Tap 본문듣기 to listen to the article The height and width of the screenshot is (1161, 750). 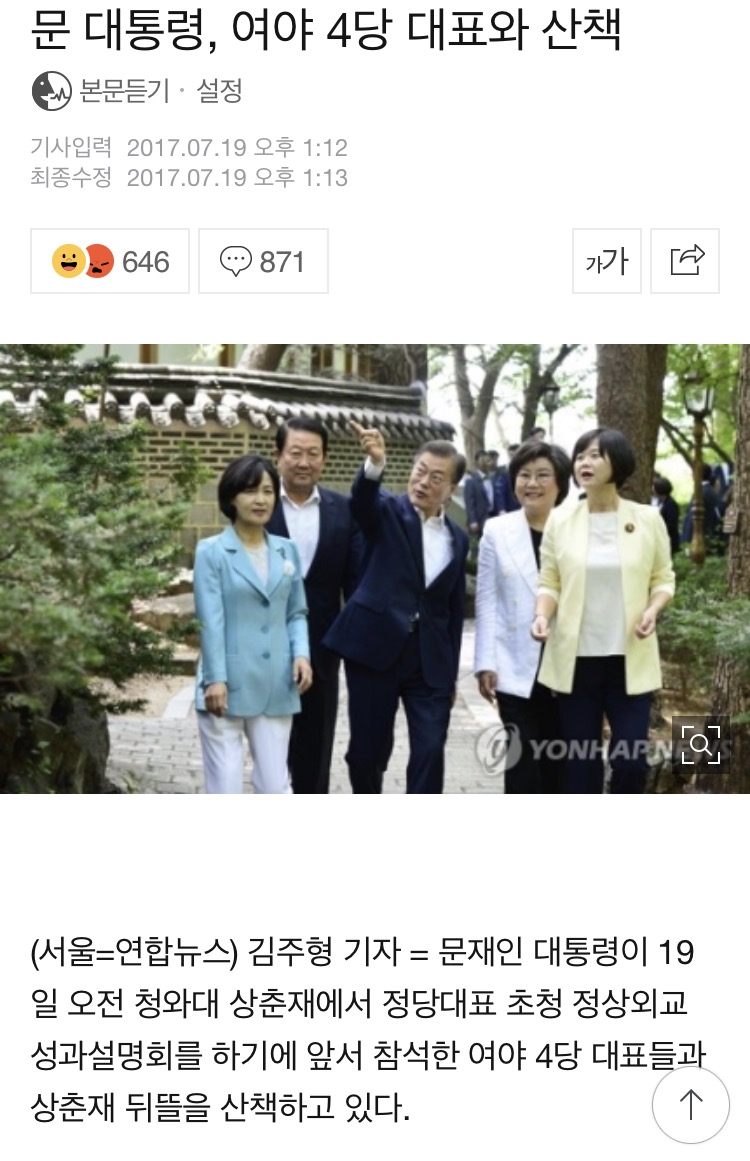click(x=122, y=92)
